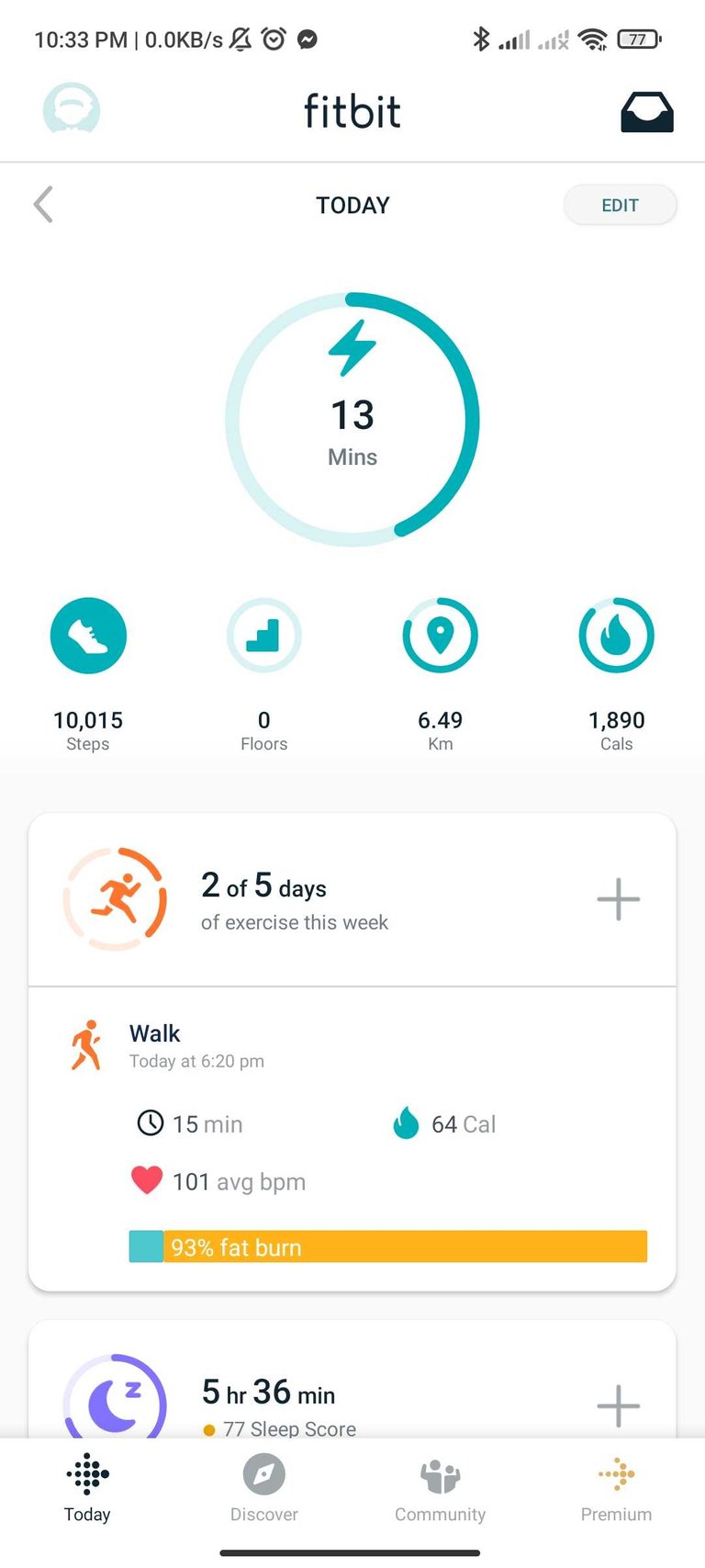Image resolution: width=705 pixels, height=1568 pixels.
Task: Switch to the Community tab
Action: (441, 1490)
